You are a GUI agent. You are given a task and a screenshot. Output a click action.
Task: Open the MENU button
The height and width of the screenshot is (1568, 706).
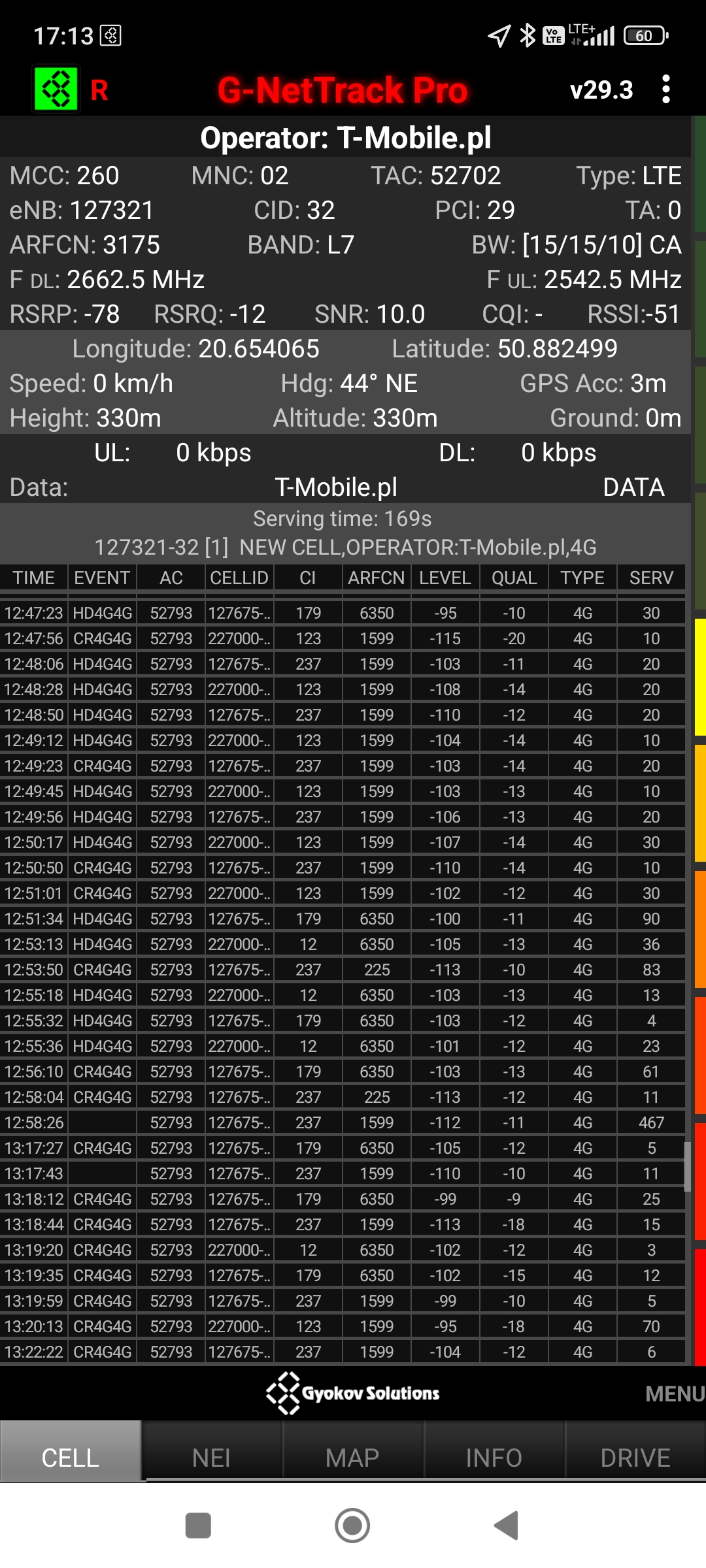click(x=674, y=1394)
